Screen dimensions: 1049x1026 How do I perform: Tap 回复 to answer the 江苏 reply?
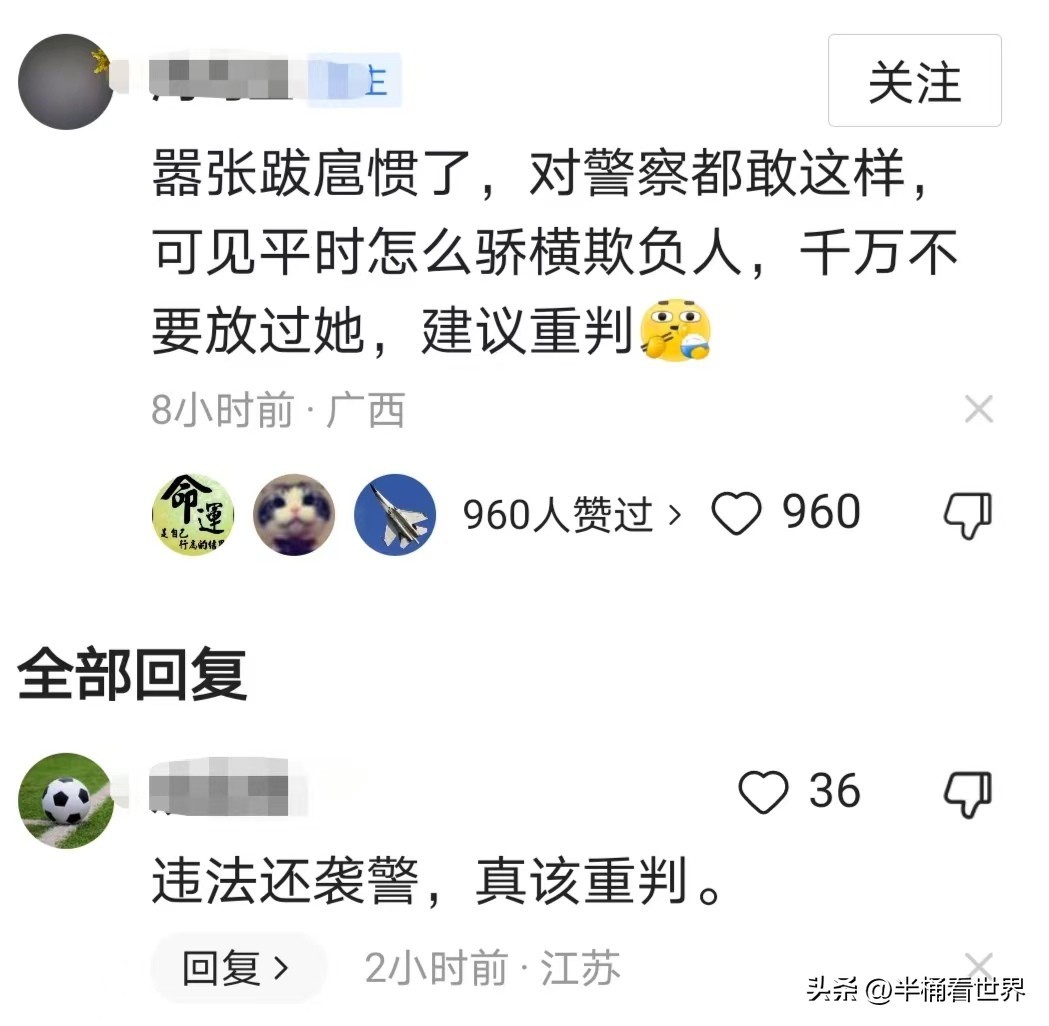tap(237, 968)
